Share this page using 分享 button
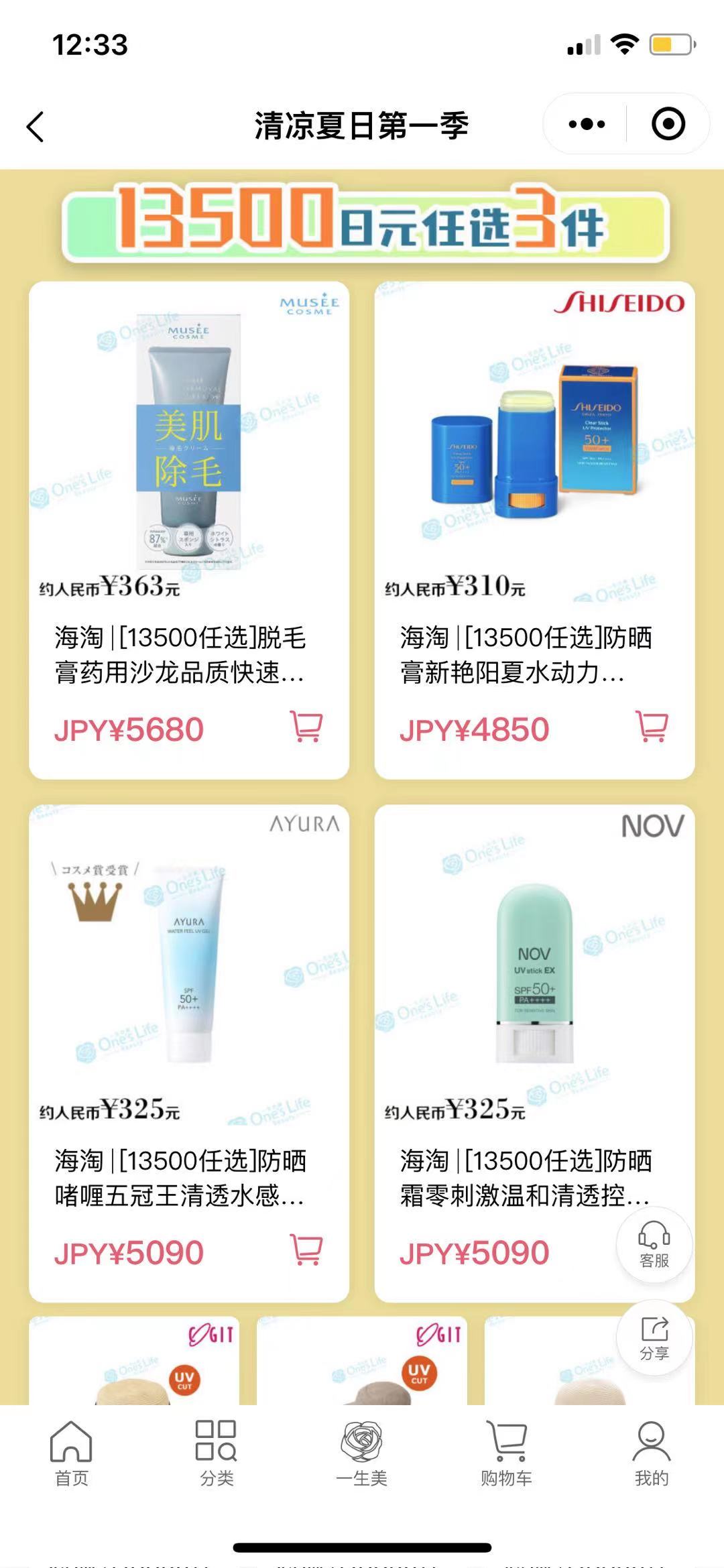The image size is (724, 1568). [654, 1338]
